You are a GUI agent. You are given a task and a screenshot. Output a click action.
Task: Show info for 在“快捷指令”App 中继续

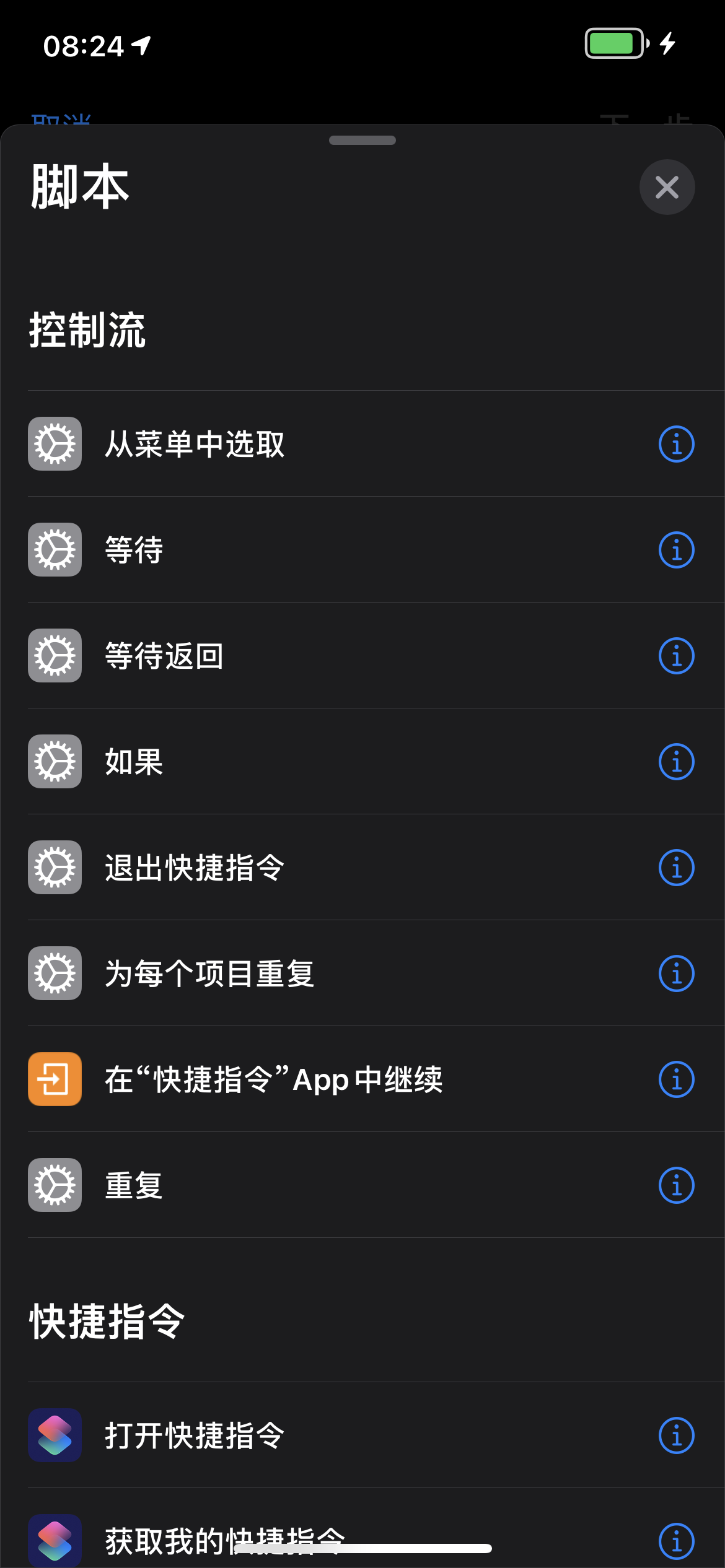(676, 1079)
